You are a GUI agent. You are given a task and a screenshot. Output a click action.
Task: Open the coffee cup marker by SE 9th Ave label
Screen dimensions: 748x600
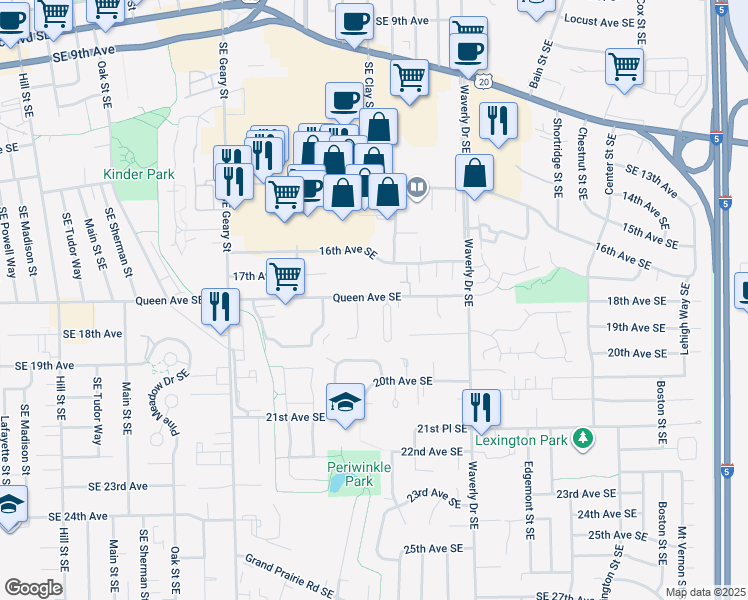354,23
